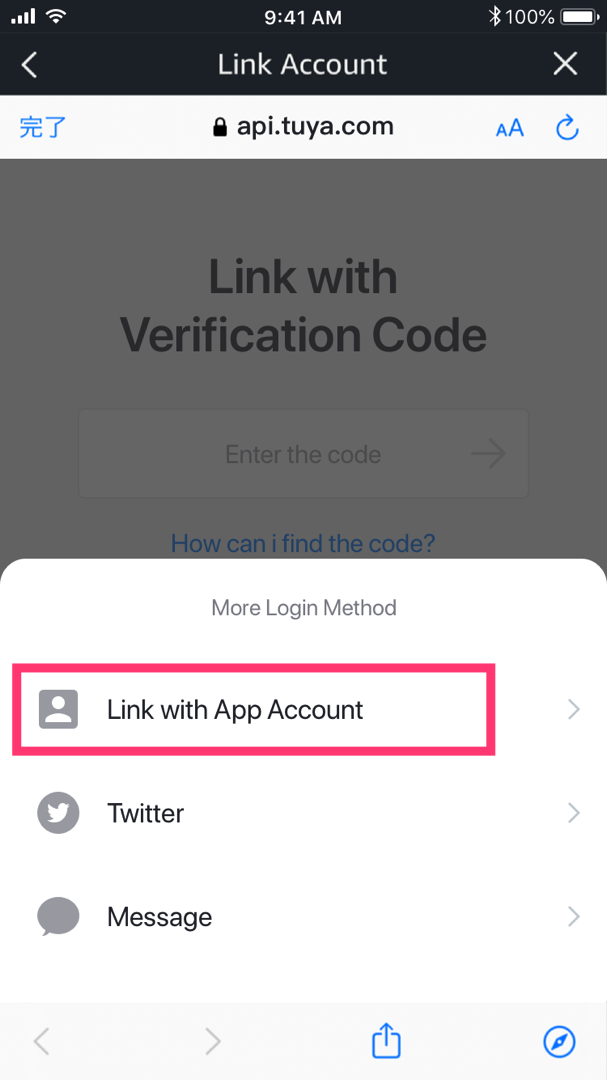The height and width of the screenshot is (1080, 607).
Task: Open the AA text size options
Action: pos(510,128)
